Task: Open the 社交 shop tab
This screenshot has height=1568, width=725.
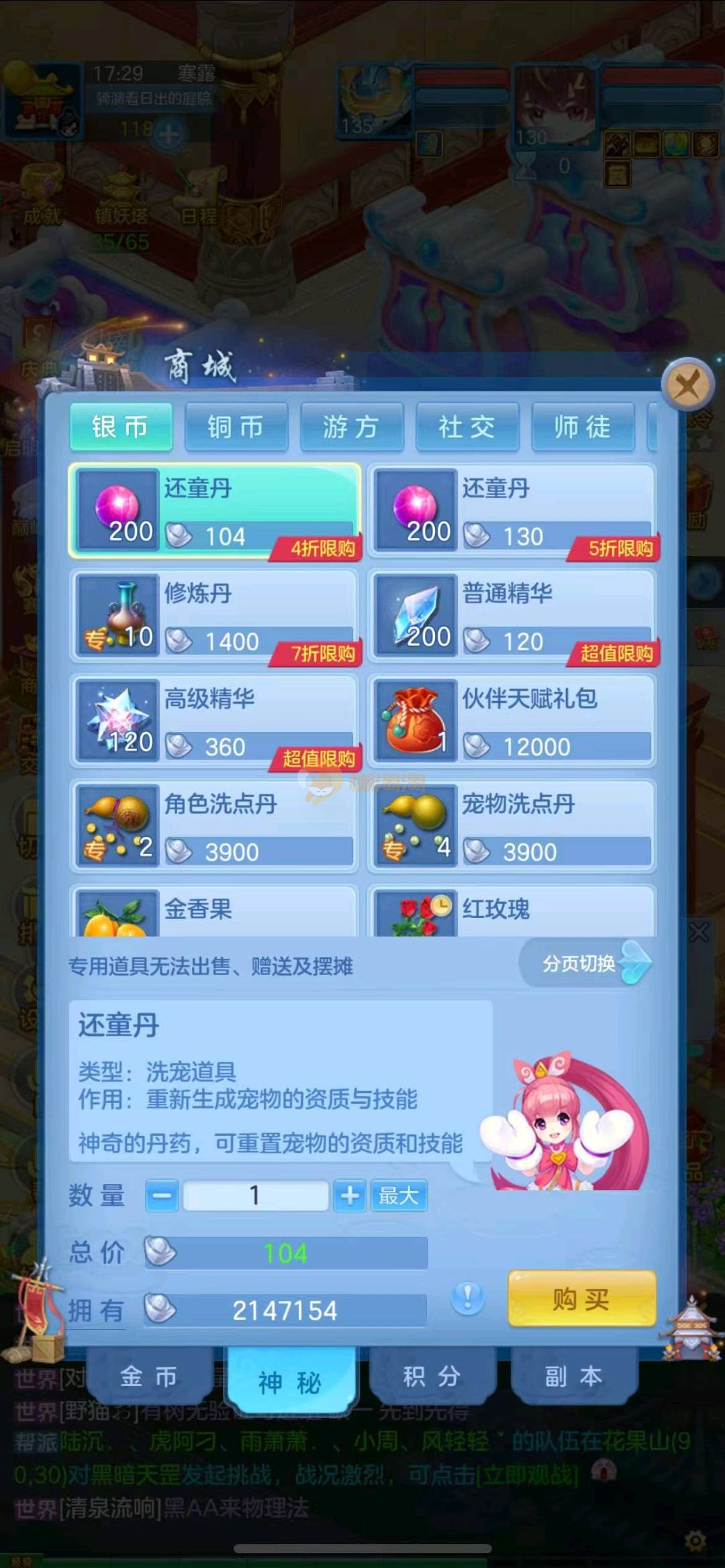Action: [x=467, y=427]
